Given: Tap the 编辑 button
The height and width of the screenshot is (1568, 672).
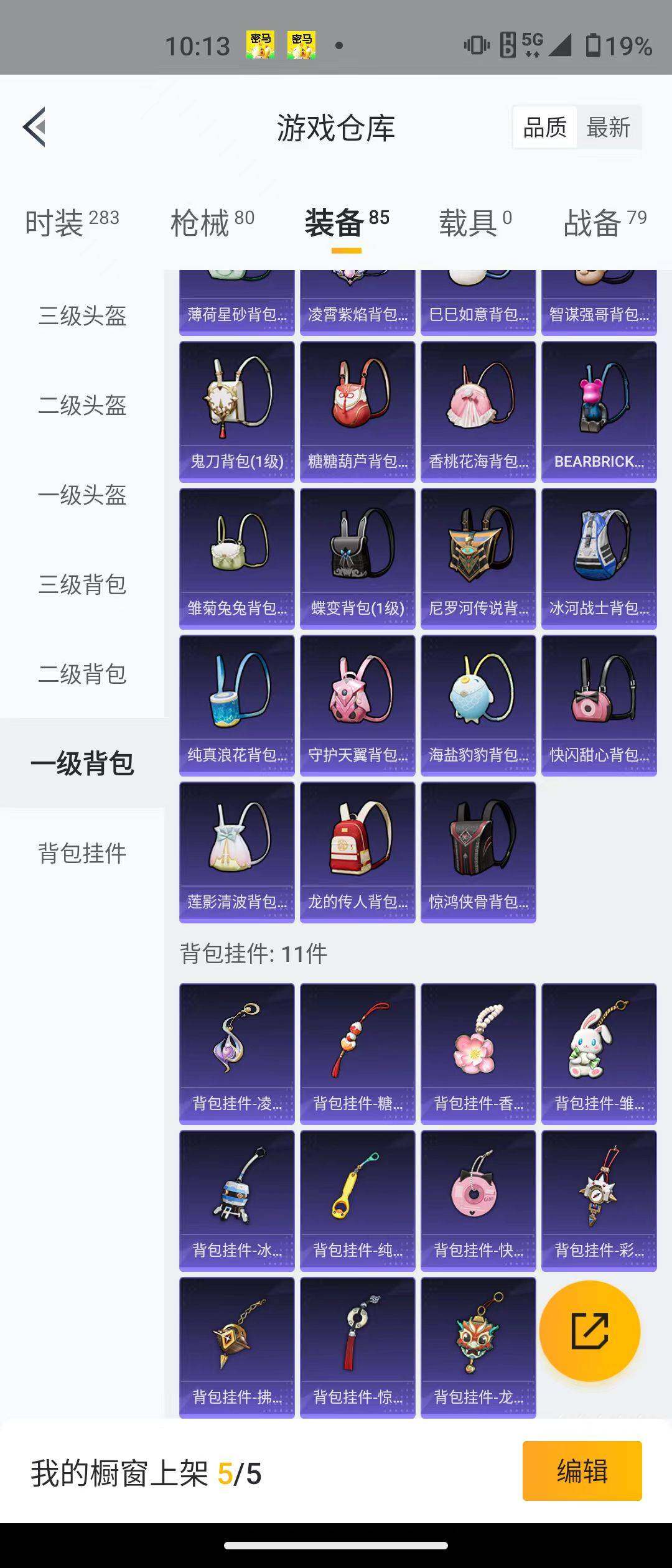Looking at the screenshot, I should [582, 1471].
